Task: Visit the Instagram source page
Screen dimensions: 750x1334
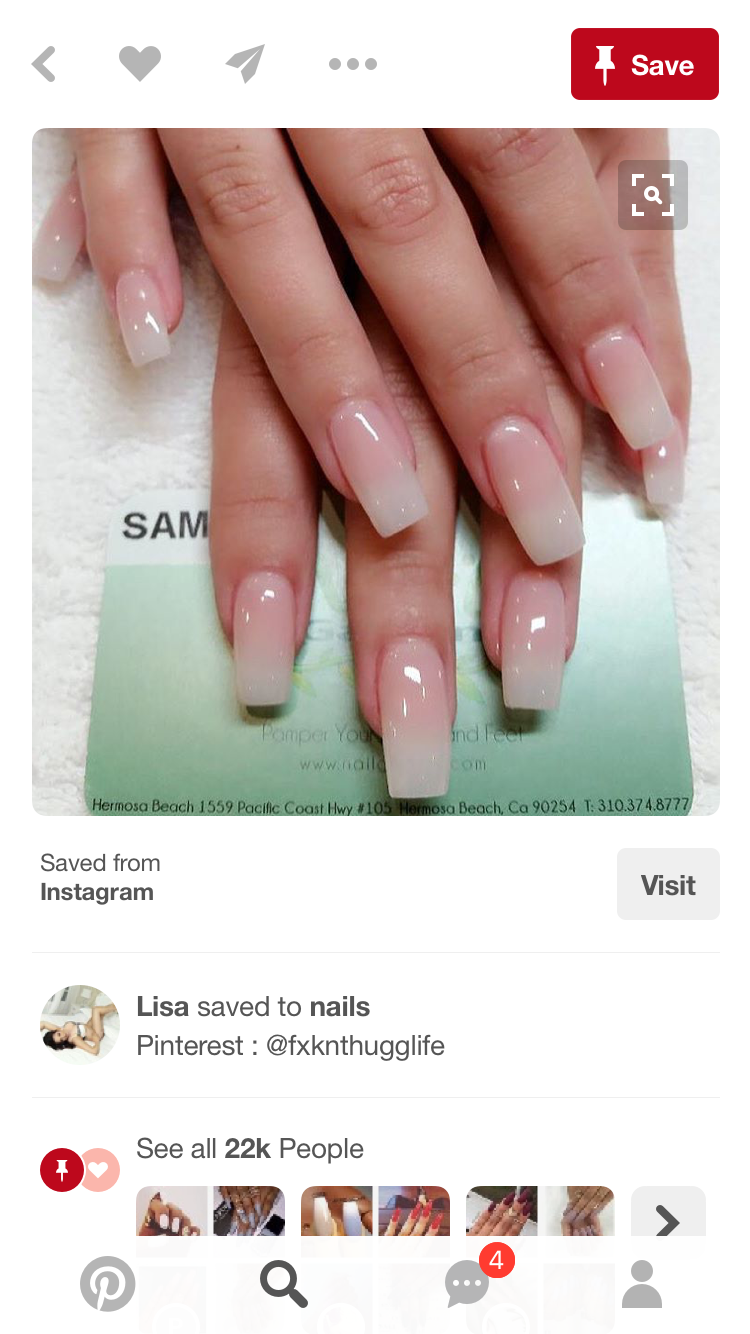Action: point(667,884)
